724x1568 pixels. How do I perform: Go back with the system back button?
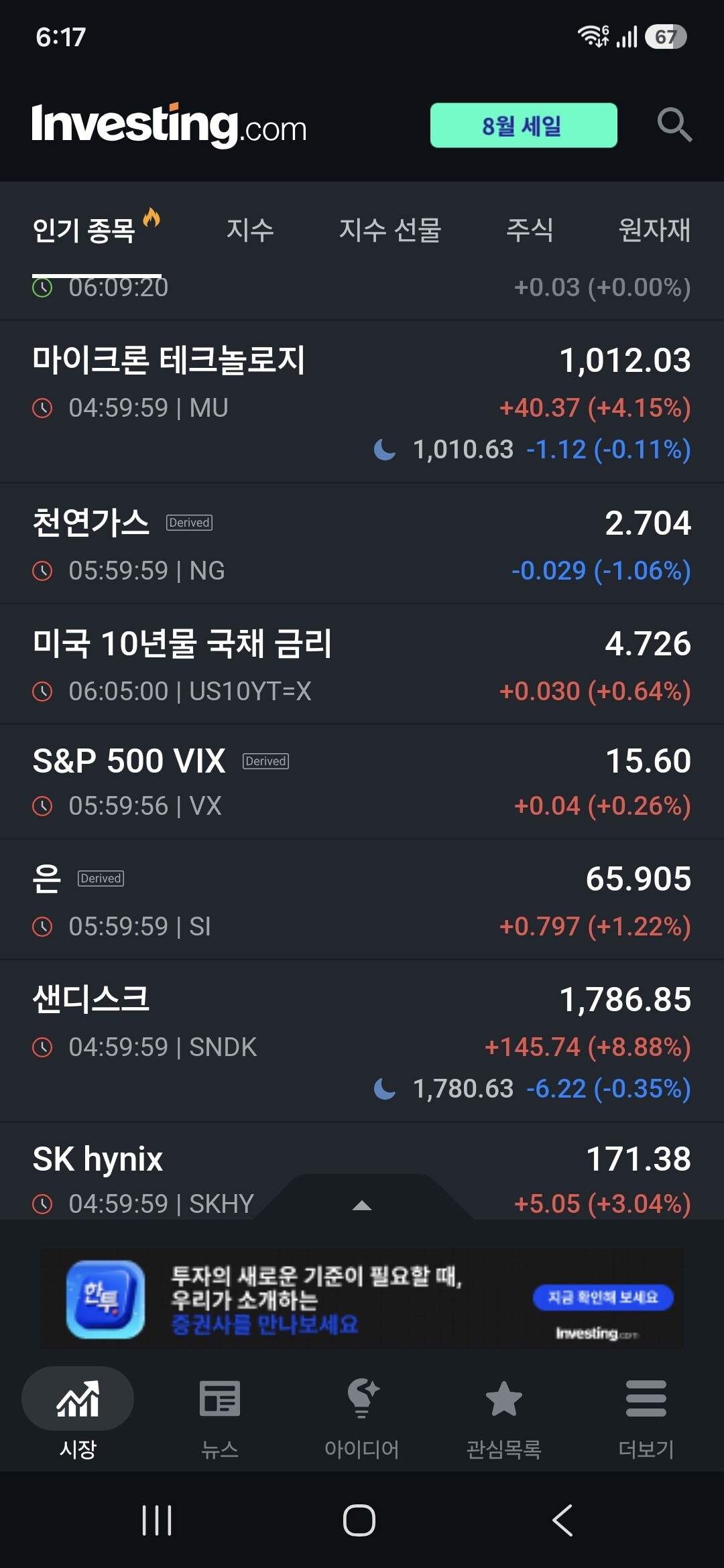[x=562, y=1520]
